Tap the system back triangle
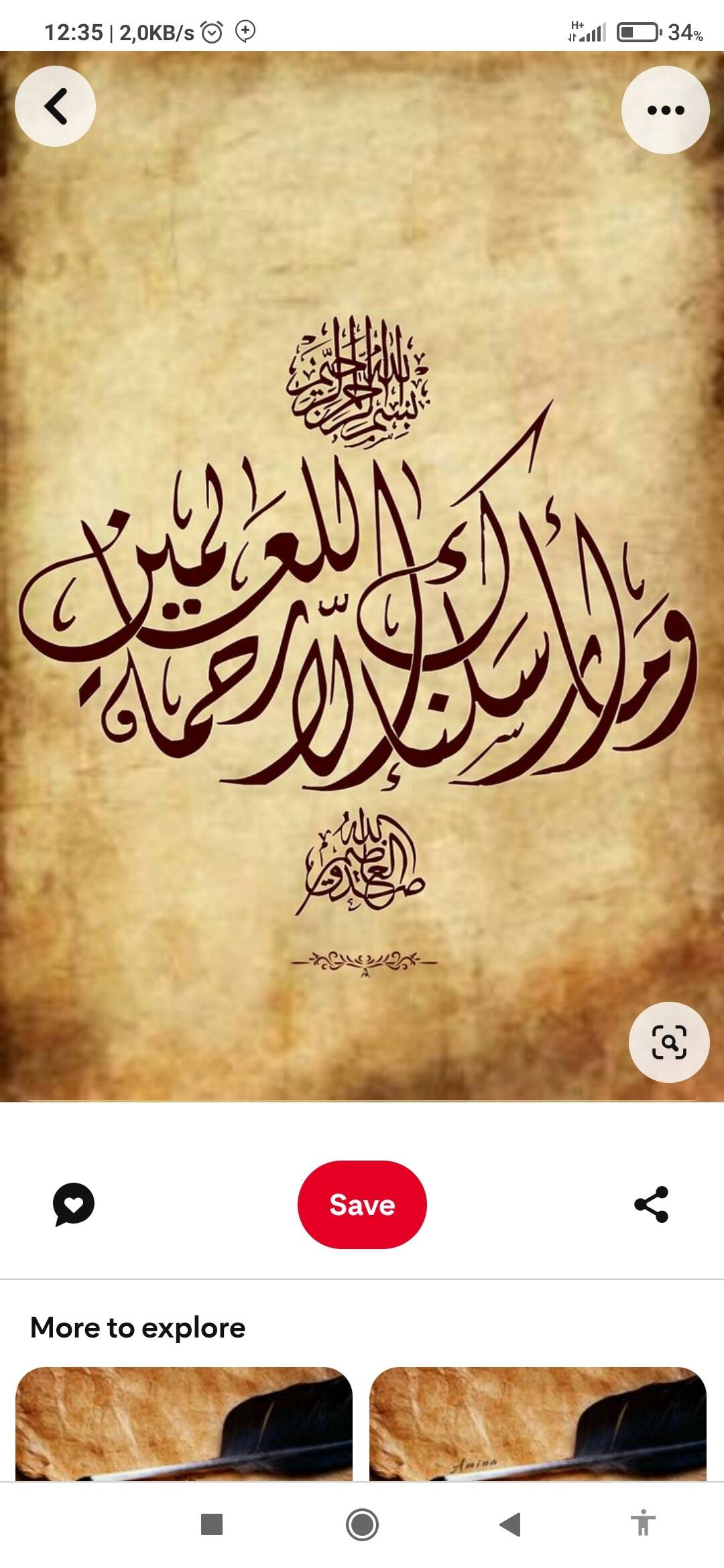 [x=511, y=1524]
